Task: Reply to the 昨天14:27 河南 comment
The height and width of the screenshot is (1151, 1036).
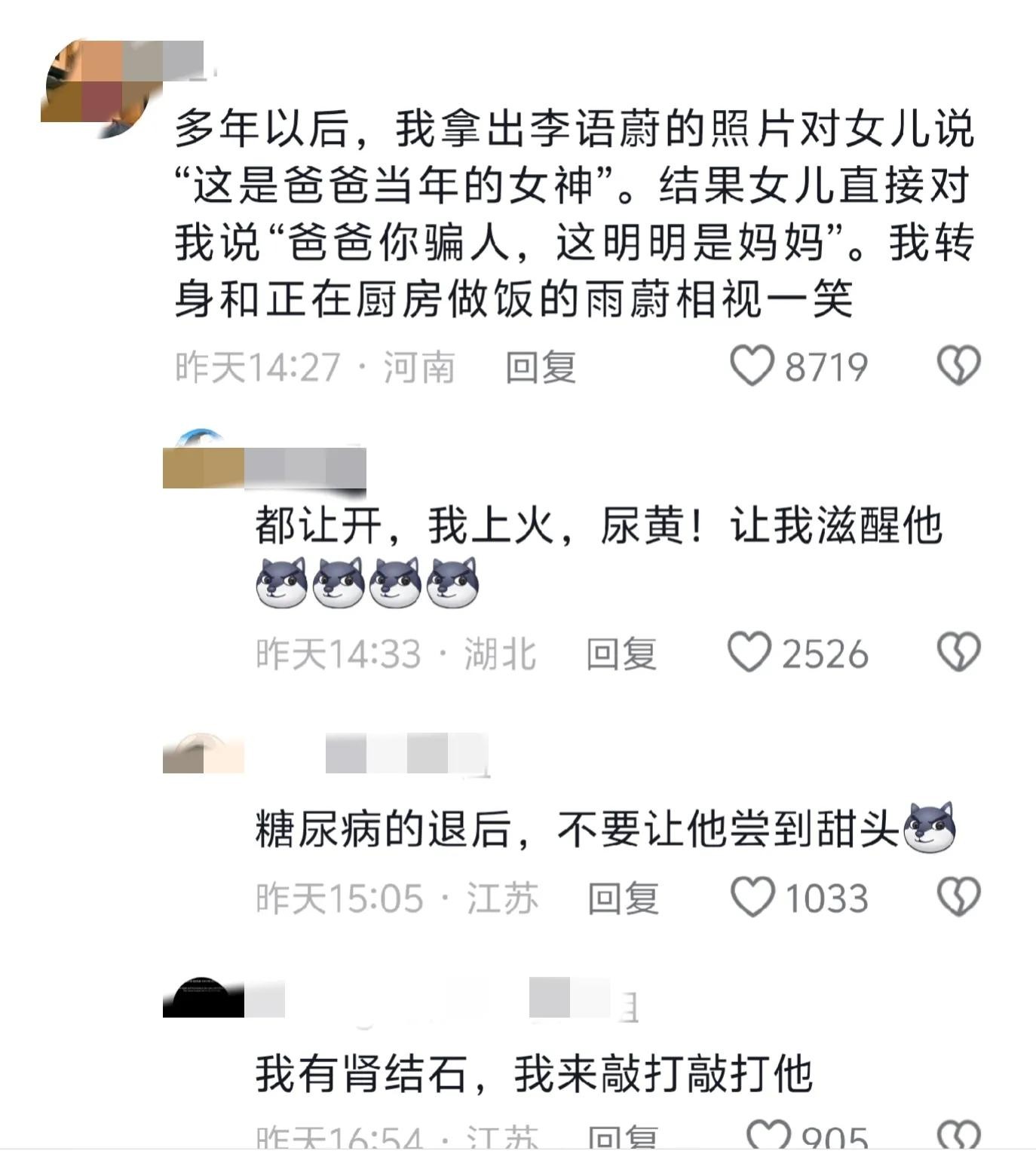Action: pos(541,368)
